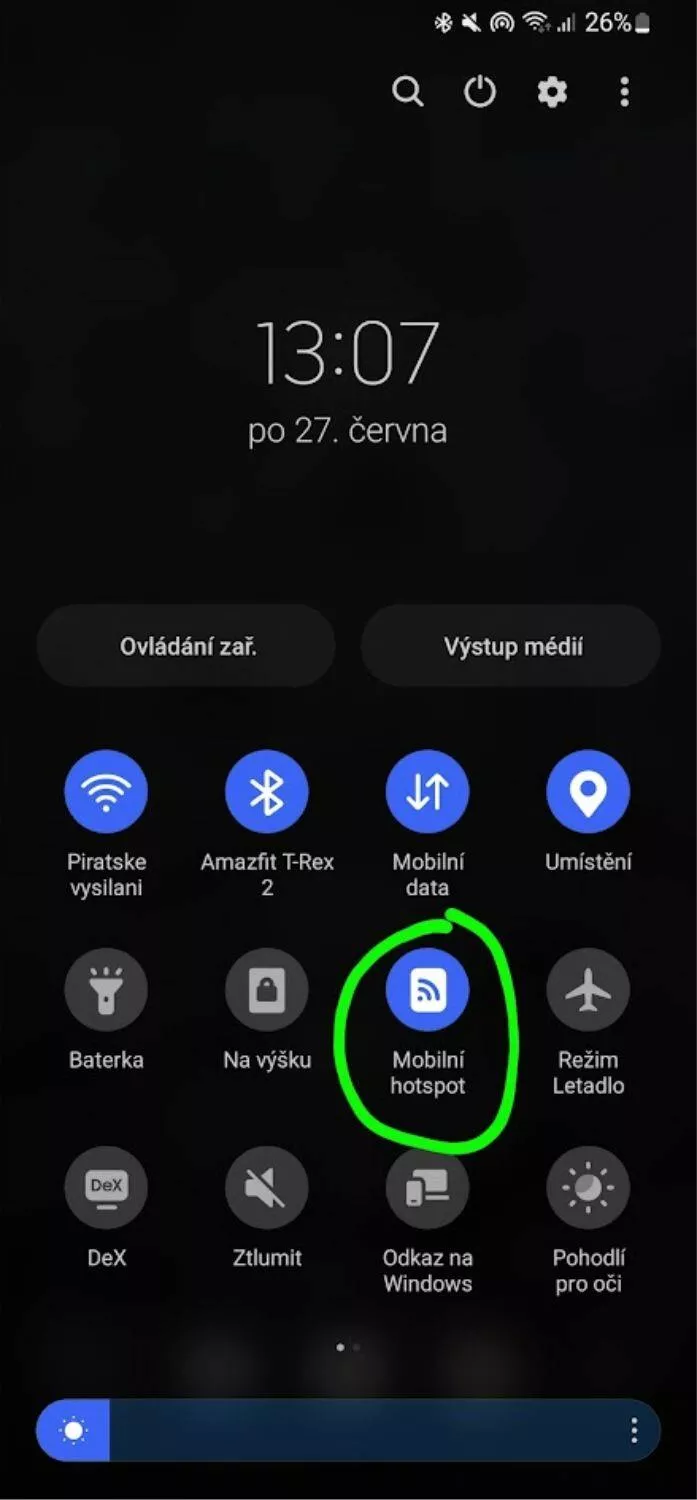Open search in quick settings panel

[407, 92]
